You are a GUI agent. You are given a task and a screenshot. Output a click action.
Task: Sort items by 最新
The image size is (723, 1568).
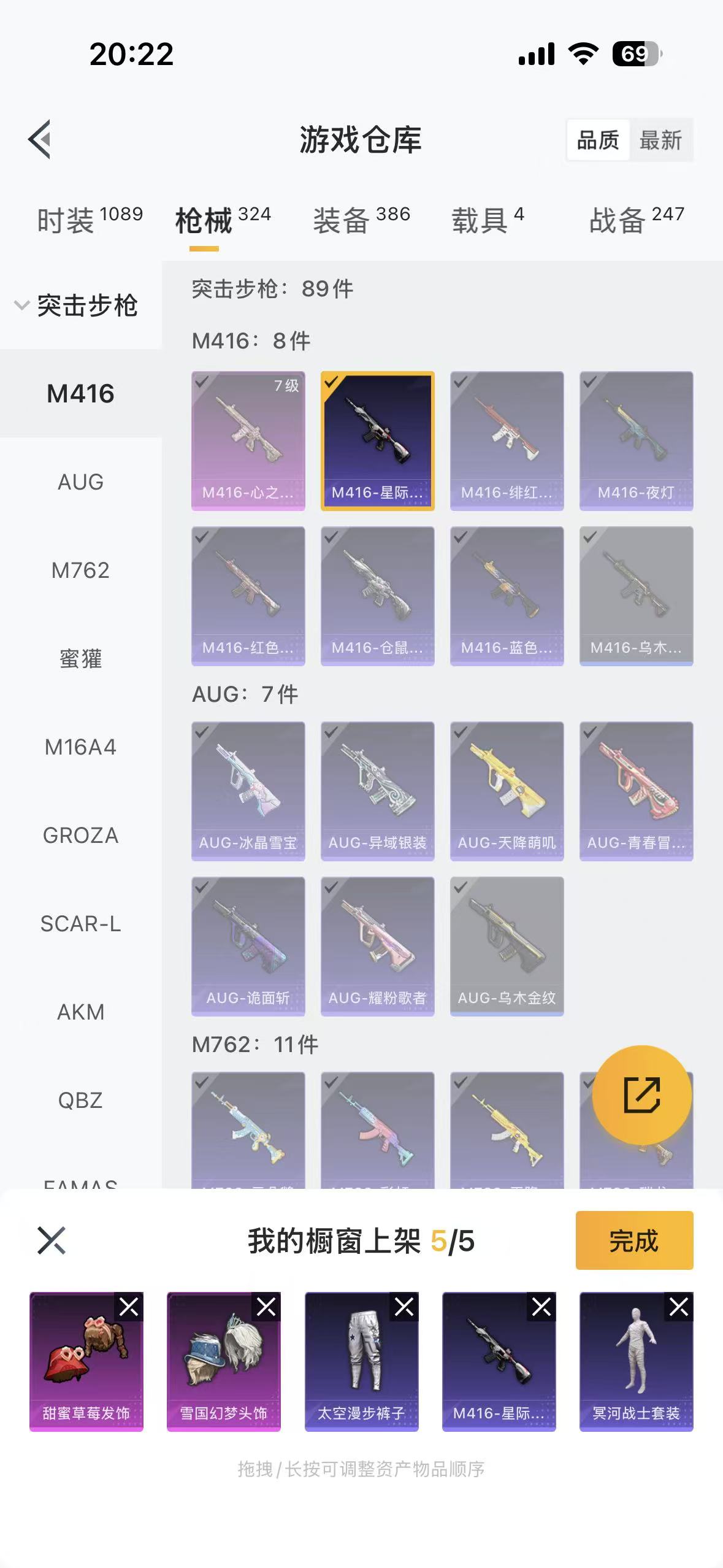[x=660, y=140]
